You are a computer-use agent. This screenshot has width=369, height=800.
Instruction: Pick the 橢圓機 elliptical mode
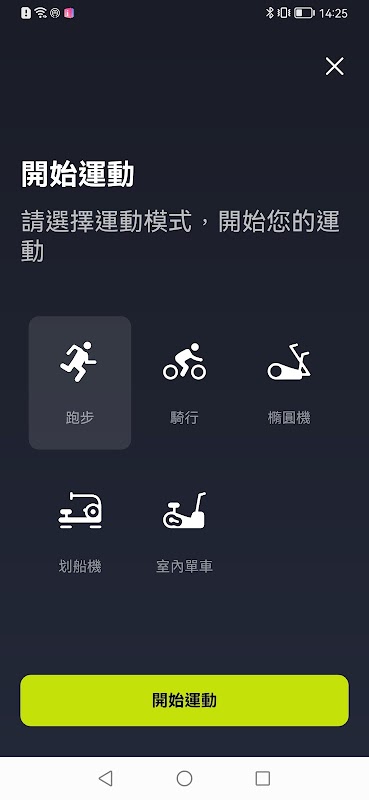(x=289, y=383)
